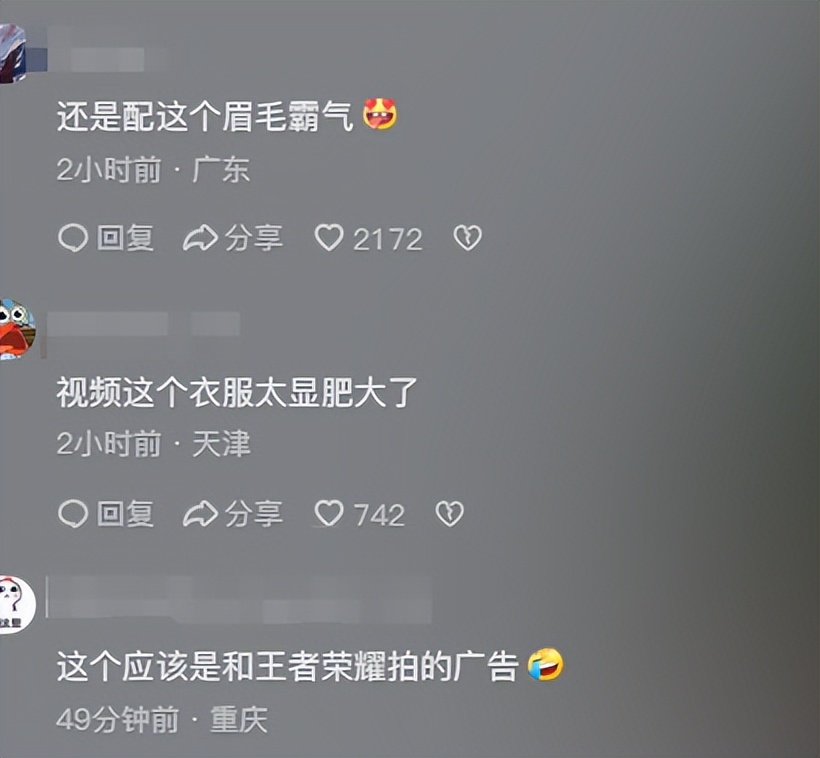820x758 pixels.
Task: Dislike the 眉毛霸气 comment
Action: point(467,238)
